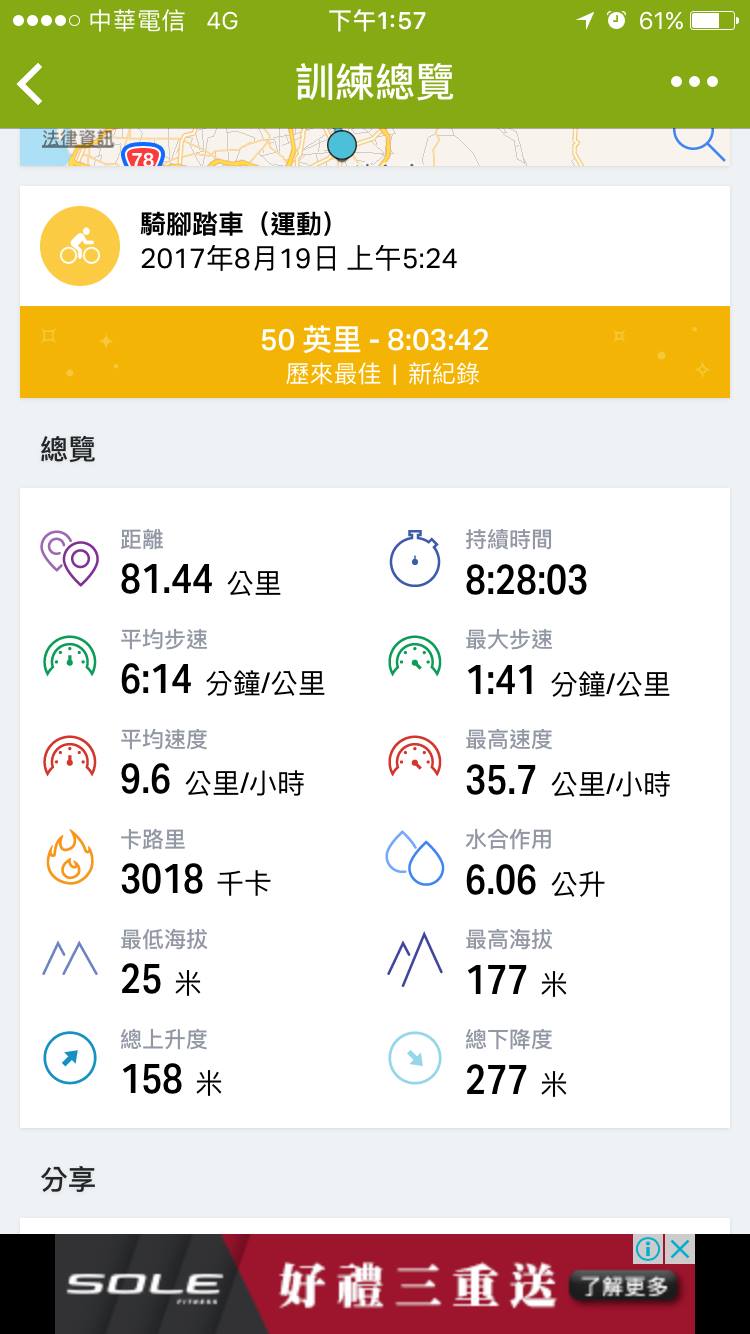Image resolution: width=750 pixels, height=1334 pixels.
Task: Click the calories flame icon
Action: pyautogui.click(x=69, y=858)
